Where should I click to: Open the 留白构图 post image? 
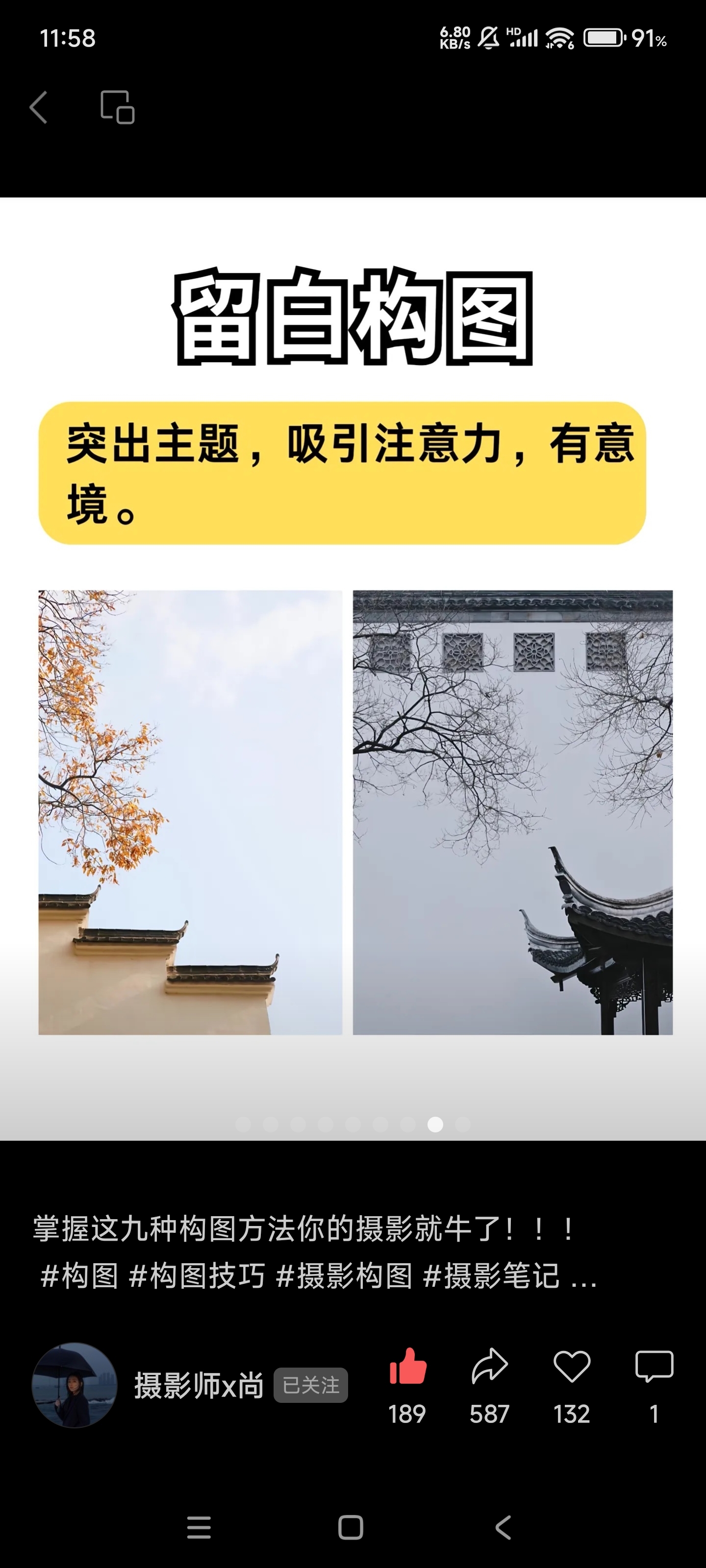point(353,668)
